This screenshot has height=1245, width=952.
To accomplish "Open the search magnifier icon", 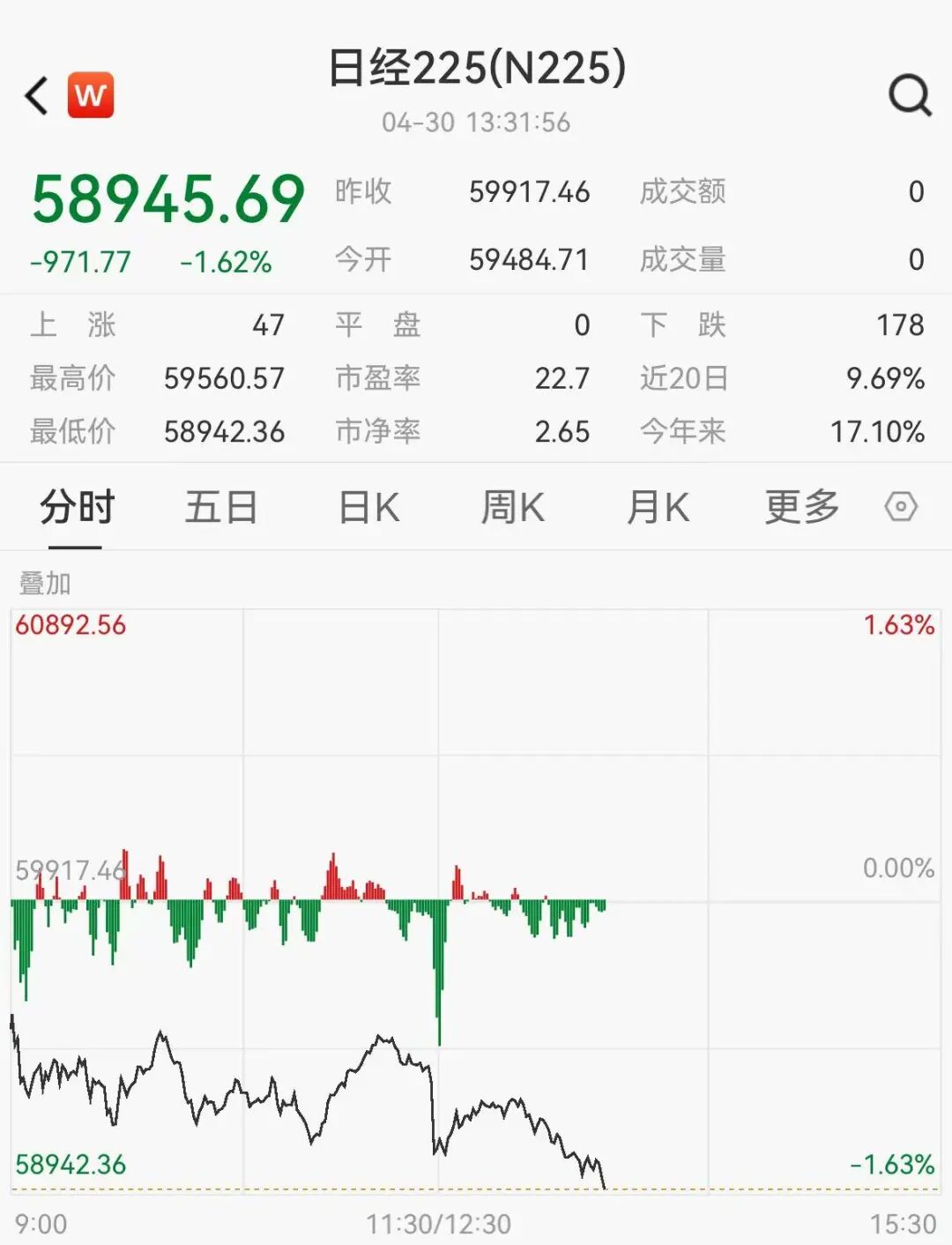I will [x=909, y=93].
